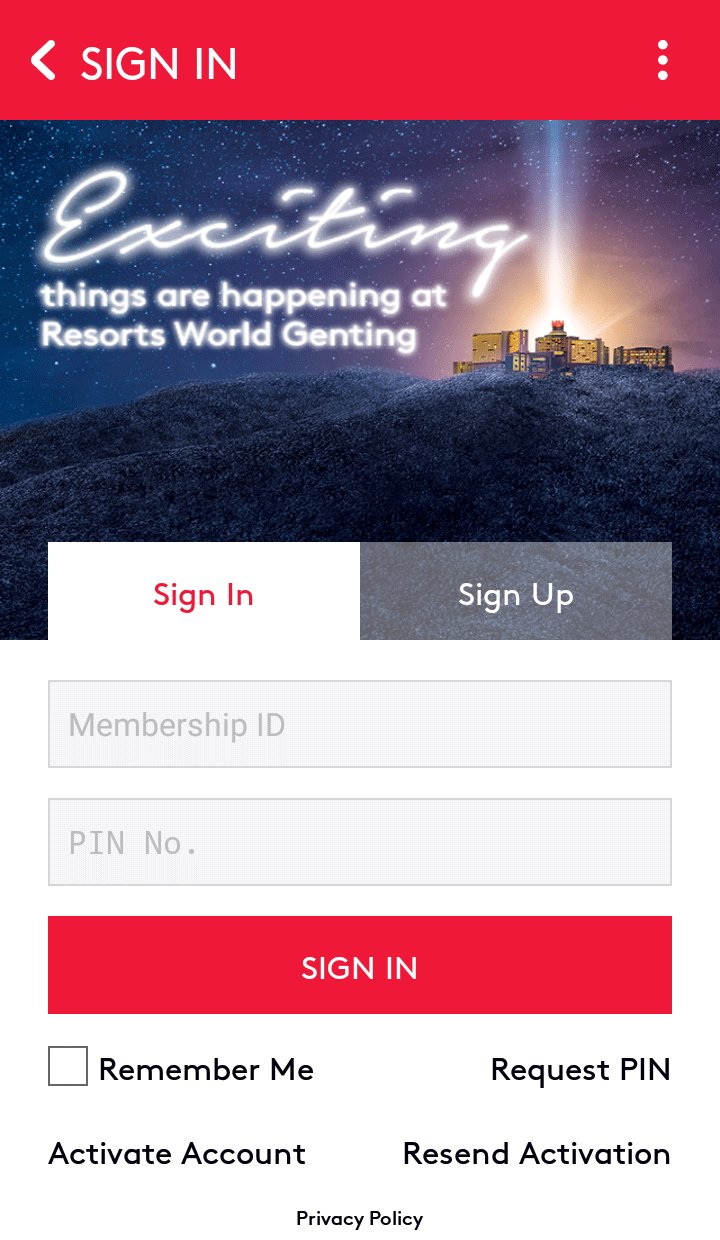The image size is (720, 1240).
Task: Tap the PIN No. input field
Action: [x=359, y=842]
